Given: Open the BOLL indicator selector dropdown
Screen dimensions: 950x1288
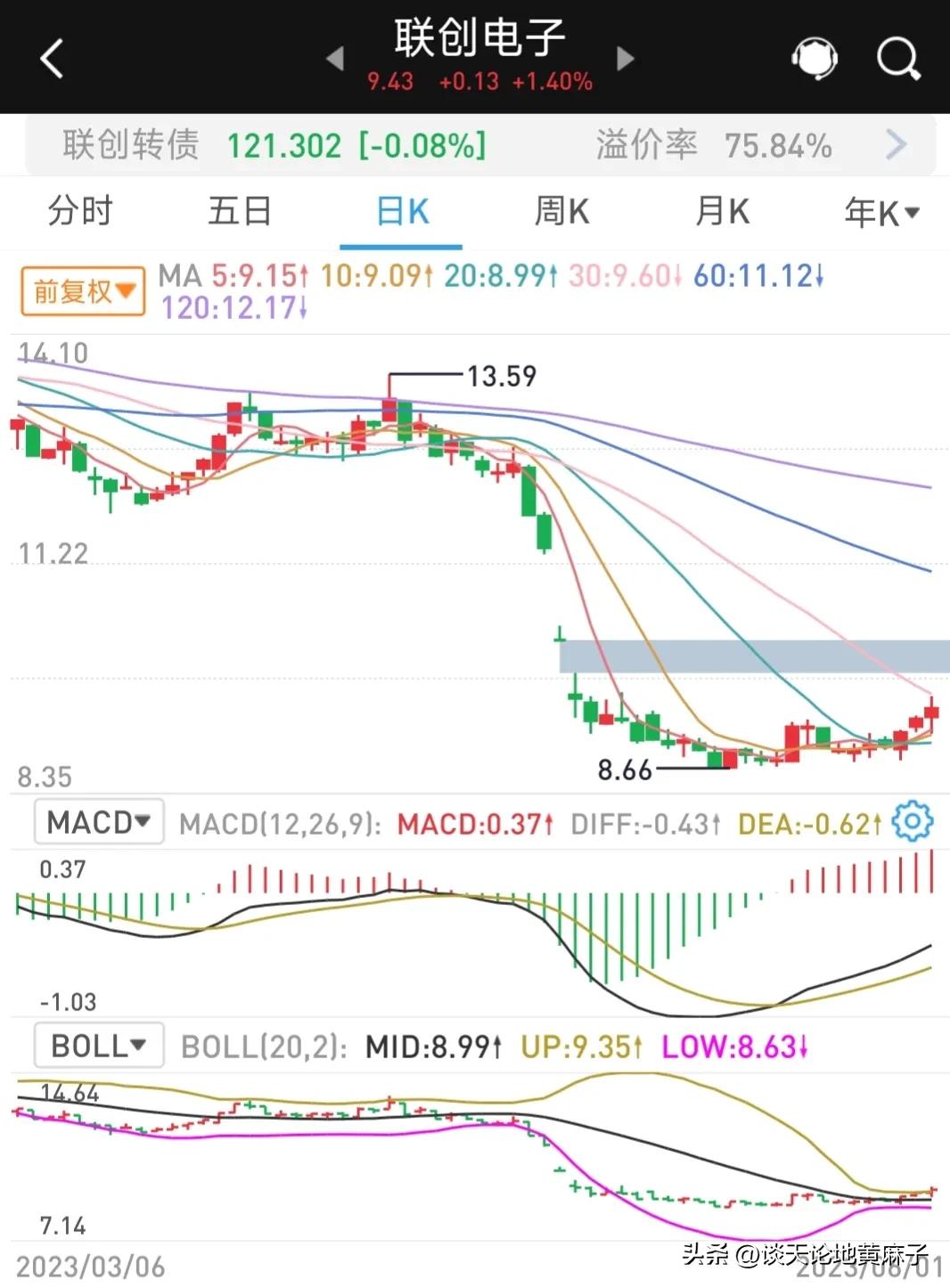Looking at the screenshot, I should (98, 1045).
